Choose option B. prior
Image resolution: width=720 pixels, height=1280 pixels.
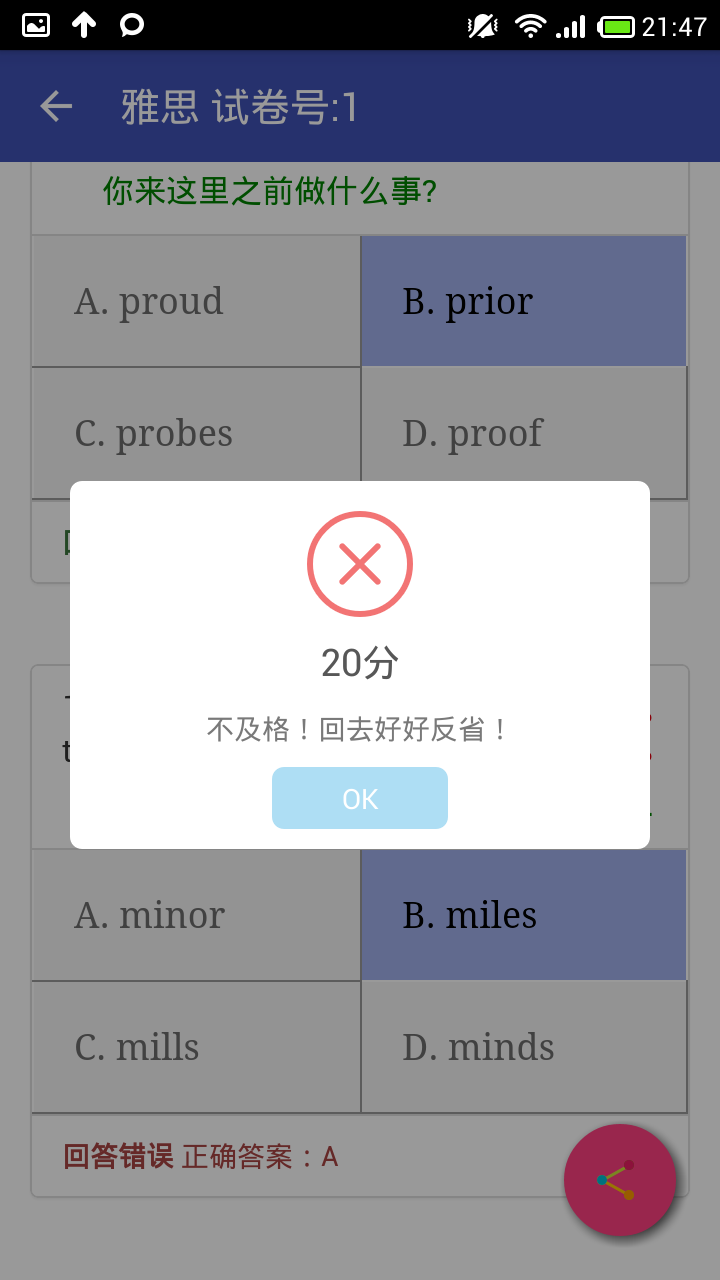[523, 301]
